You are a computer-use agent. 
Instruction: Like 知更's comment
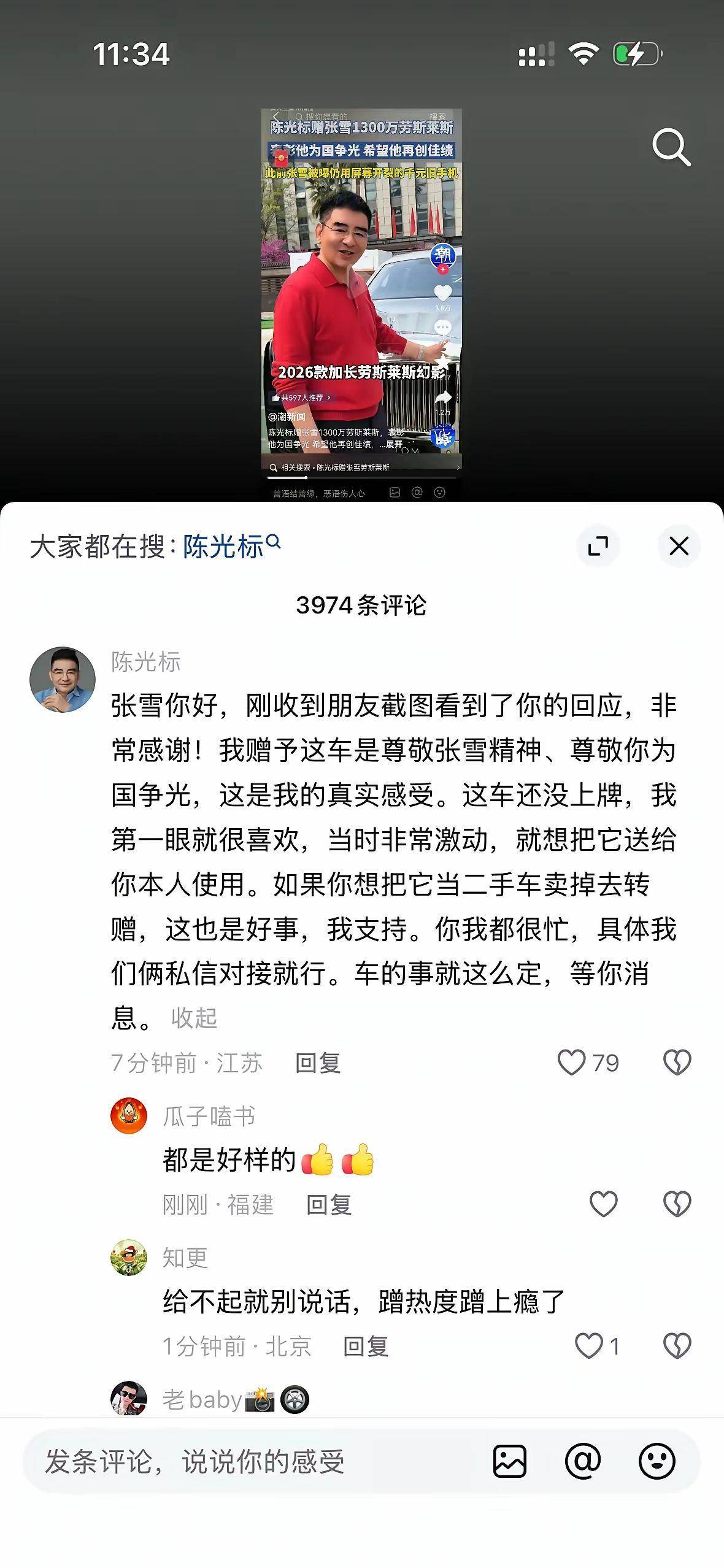coord(589,1347)
